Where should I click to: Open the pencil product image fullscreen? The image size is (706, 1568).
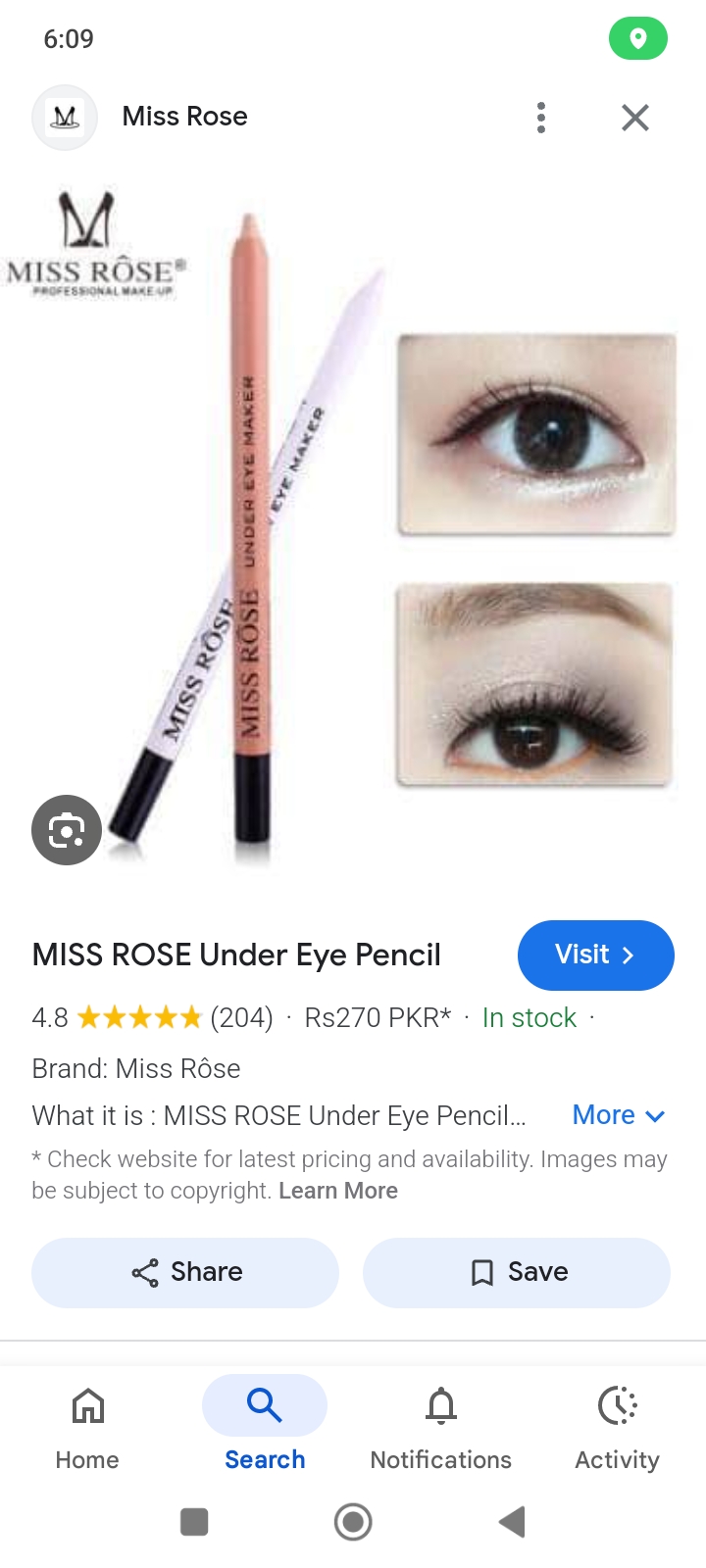[353, 529]
